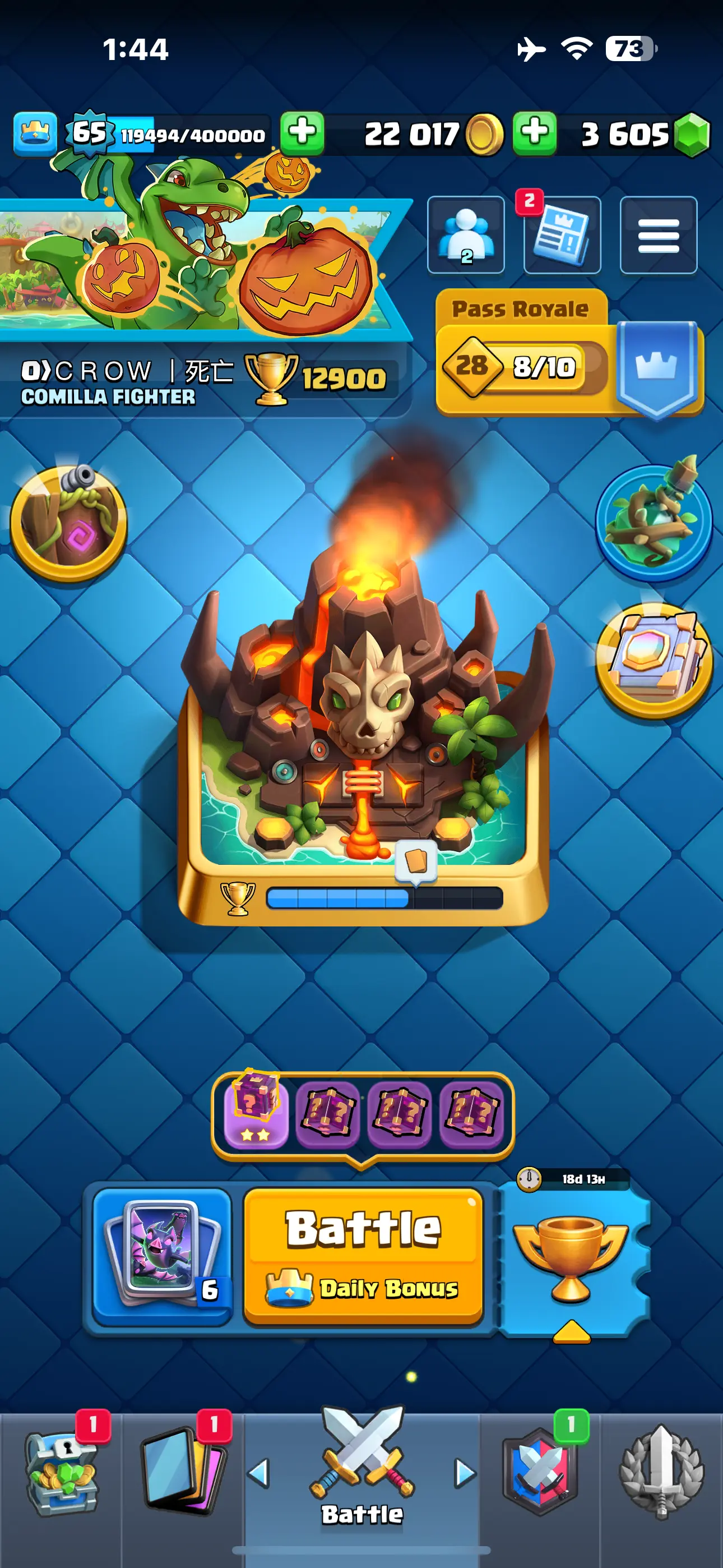The height and width of the screenshot is (1568, 723).
Task: Open the hamburger menu
Action: point(658,235)
